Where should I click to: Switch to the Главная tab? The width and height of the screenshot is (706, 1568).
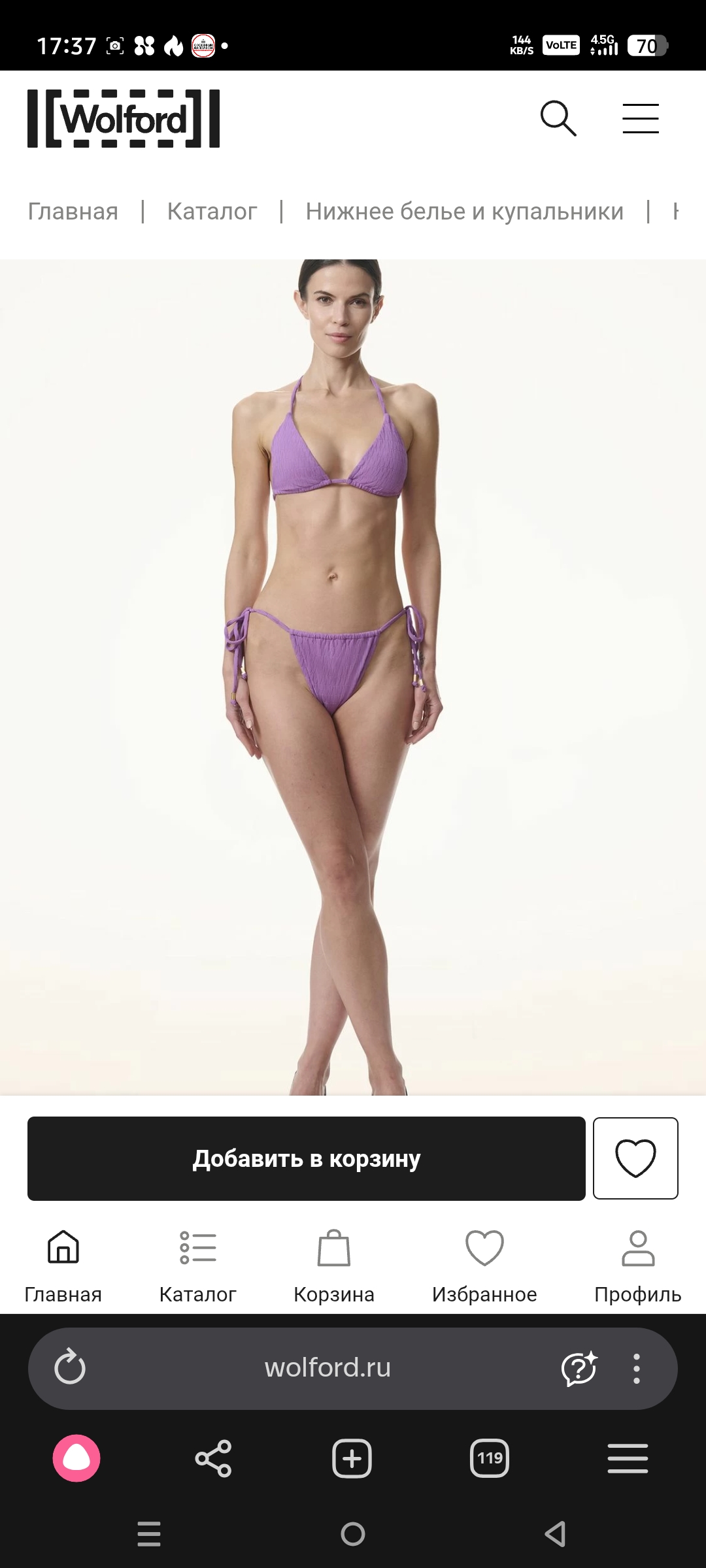(63, 1266)
